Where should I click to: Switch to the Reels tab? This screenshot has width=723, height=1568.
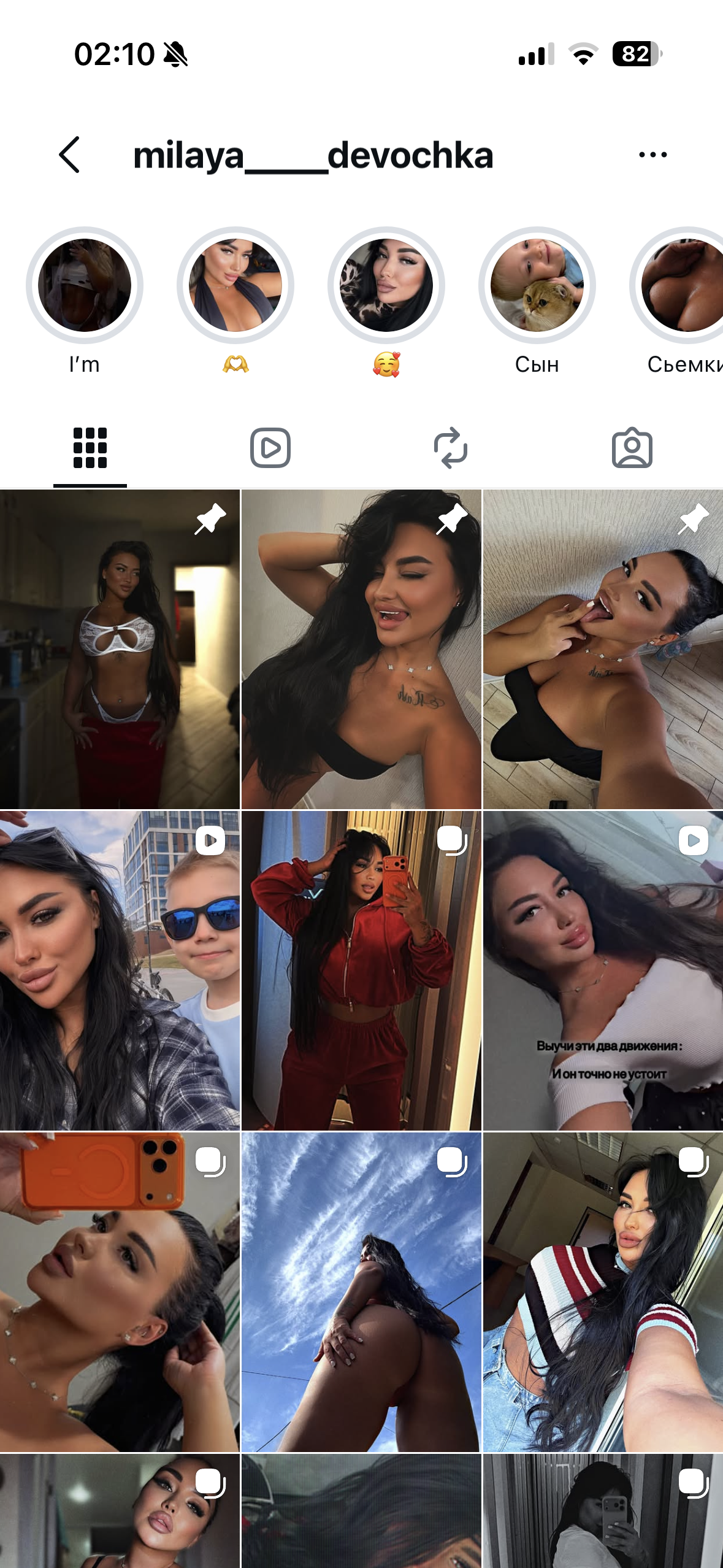click(x=270, y=448)
